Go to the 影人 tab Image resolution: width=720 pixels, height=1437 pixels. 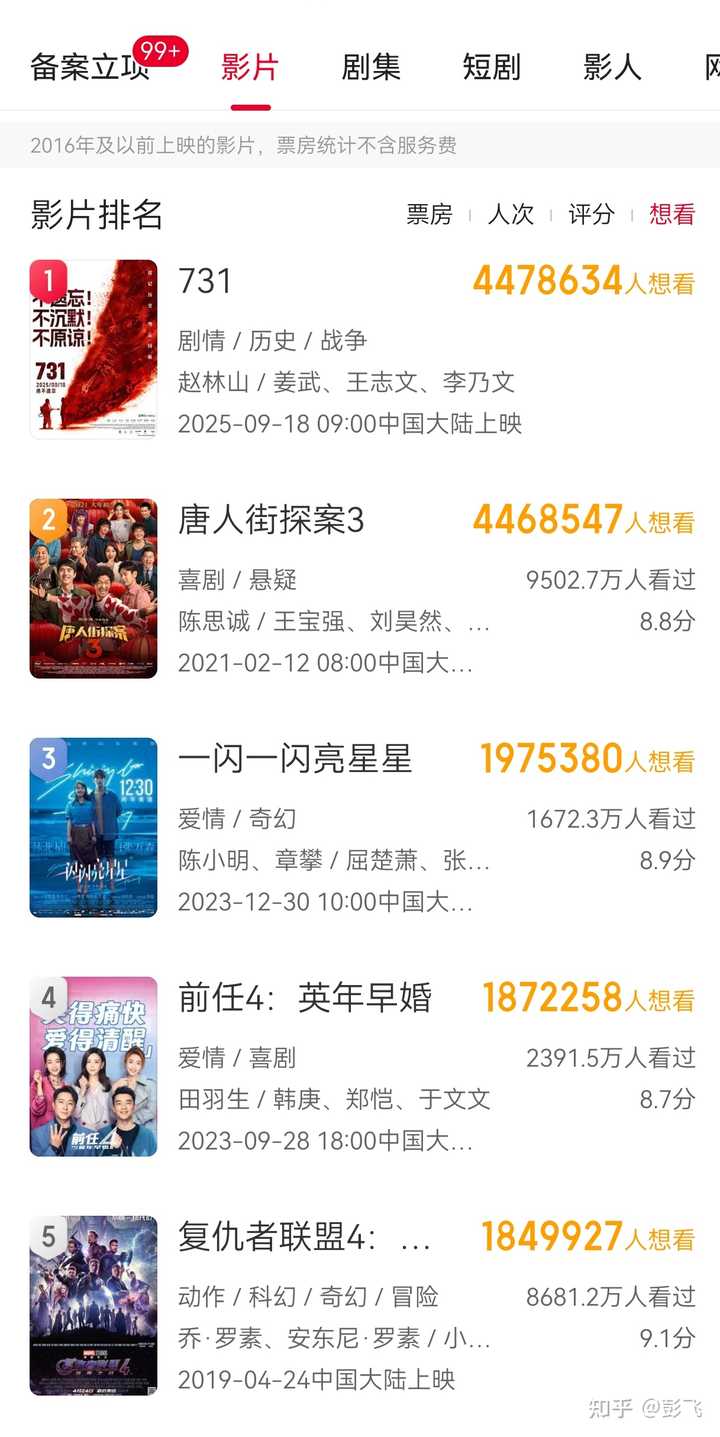(612, 67)
